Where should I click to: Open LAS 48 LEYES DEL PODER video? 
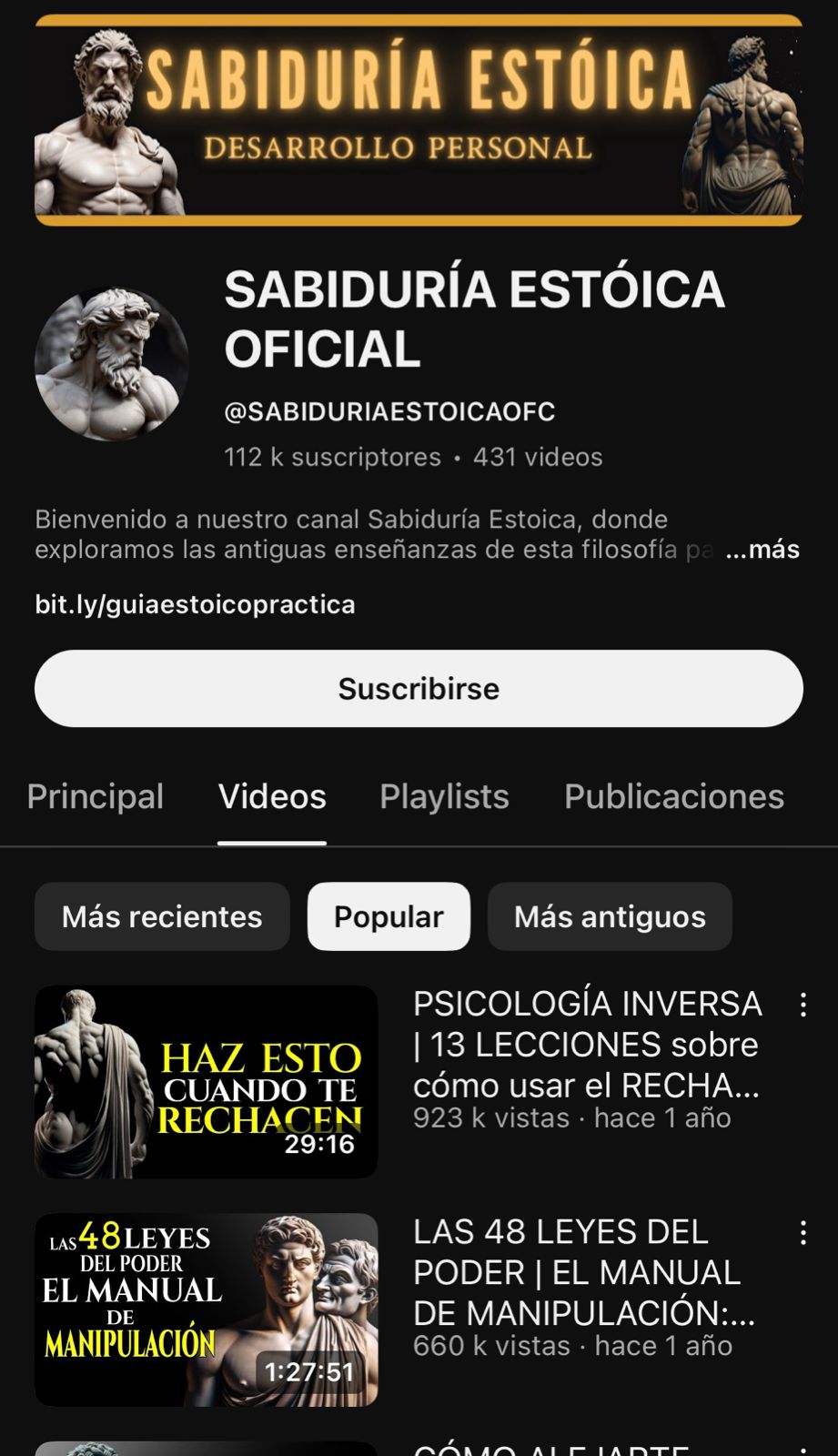(x=206, y=1309)
